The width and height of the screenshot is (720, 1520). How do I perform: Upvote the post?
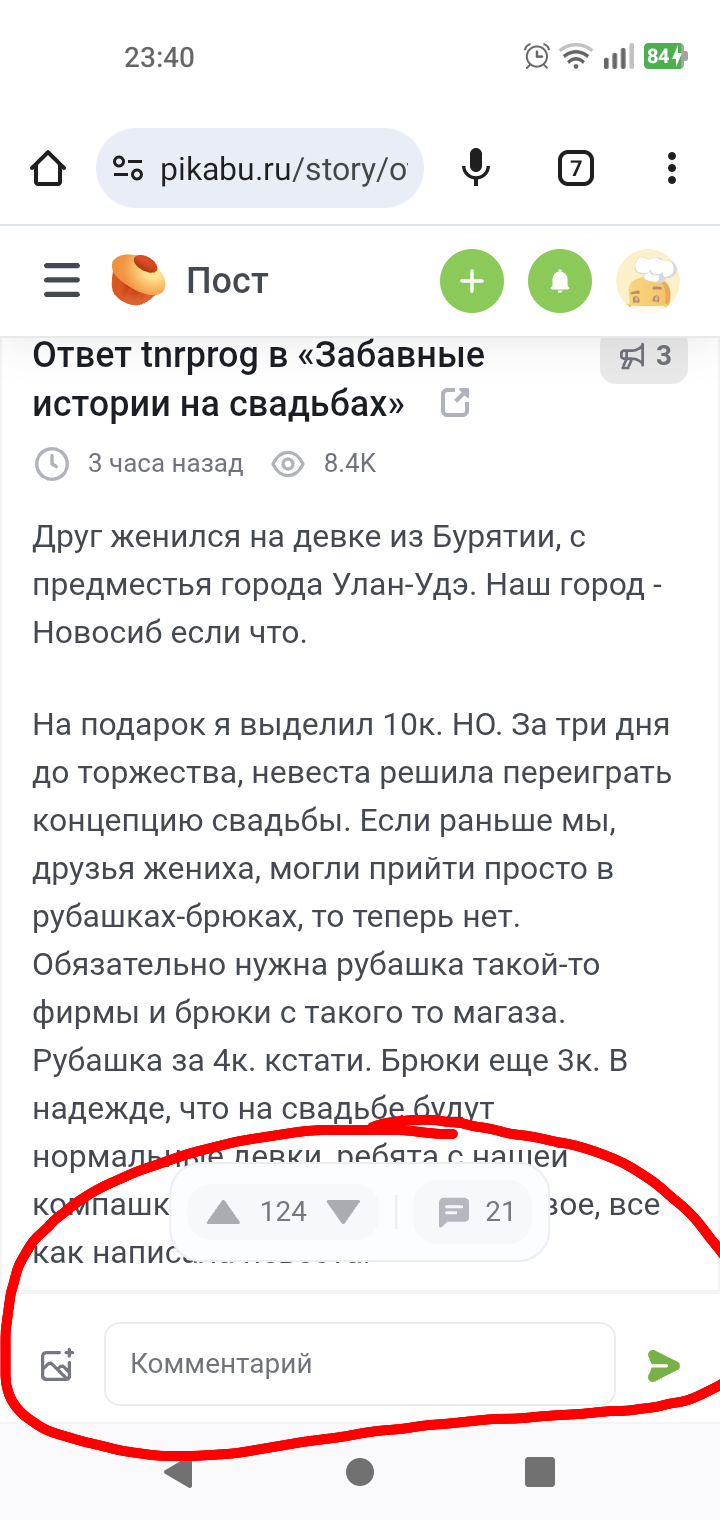[223, 1213]
